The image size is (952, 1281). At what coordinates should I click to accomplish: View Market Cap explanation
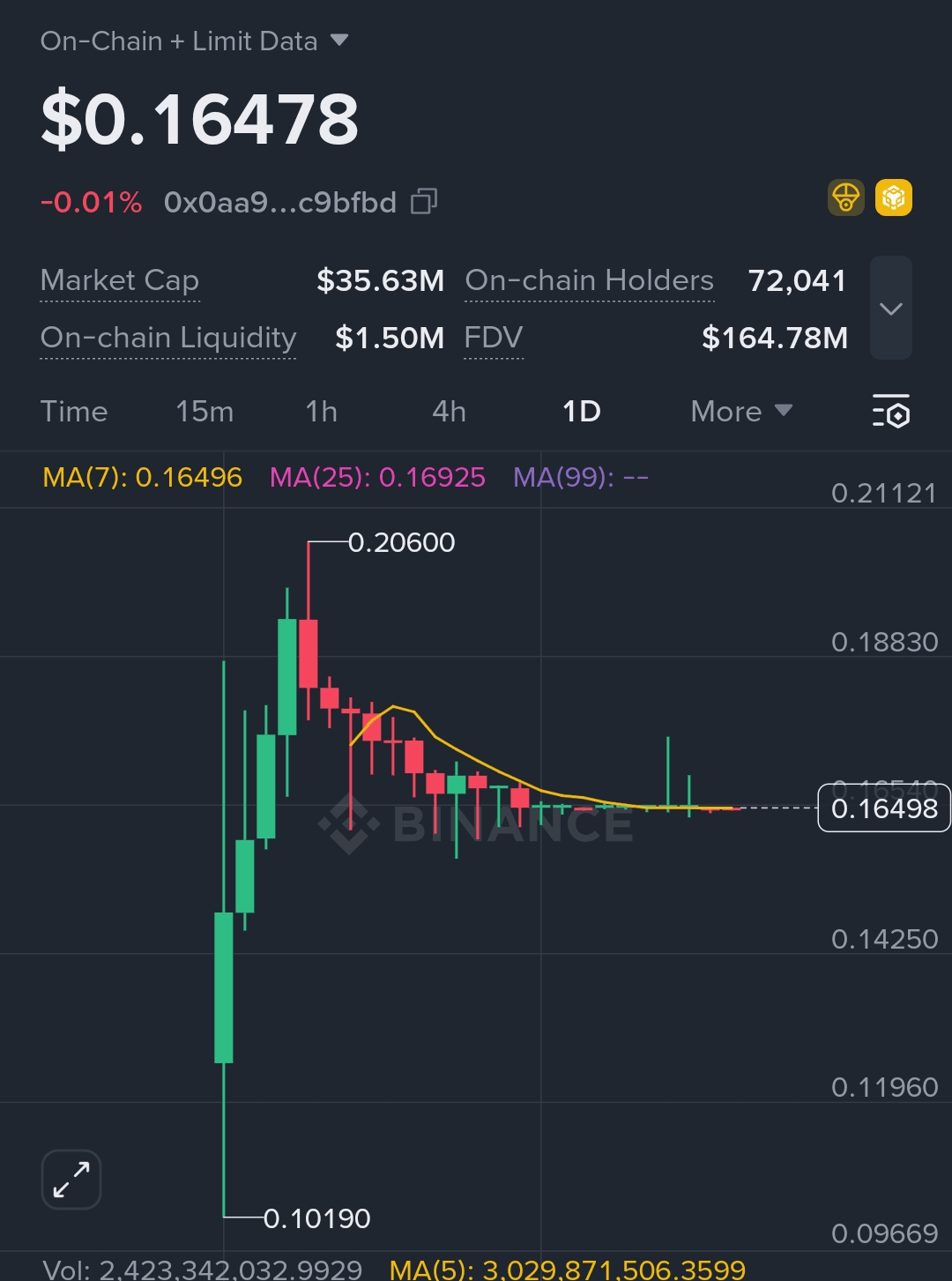click(120, 280)
